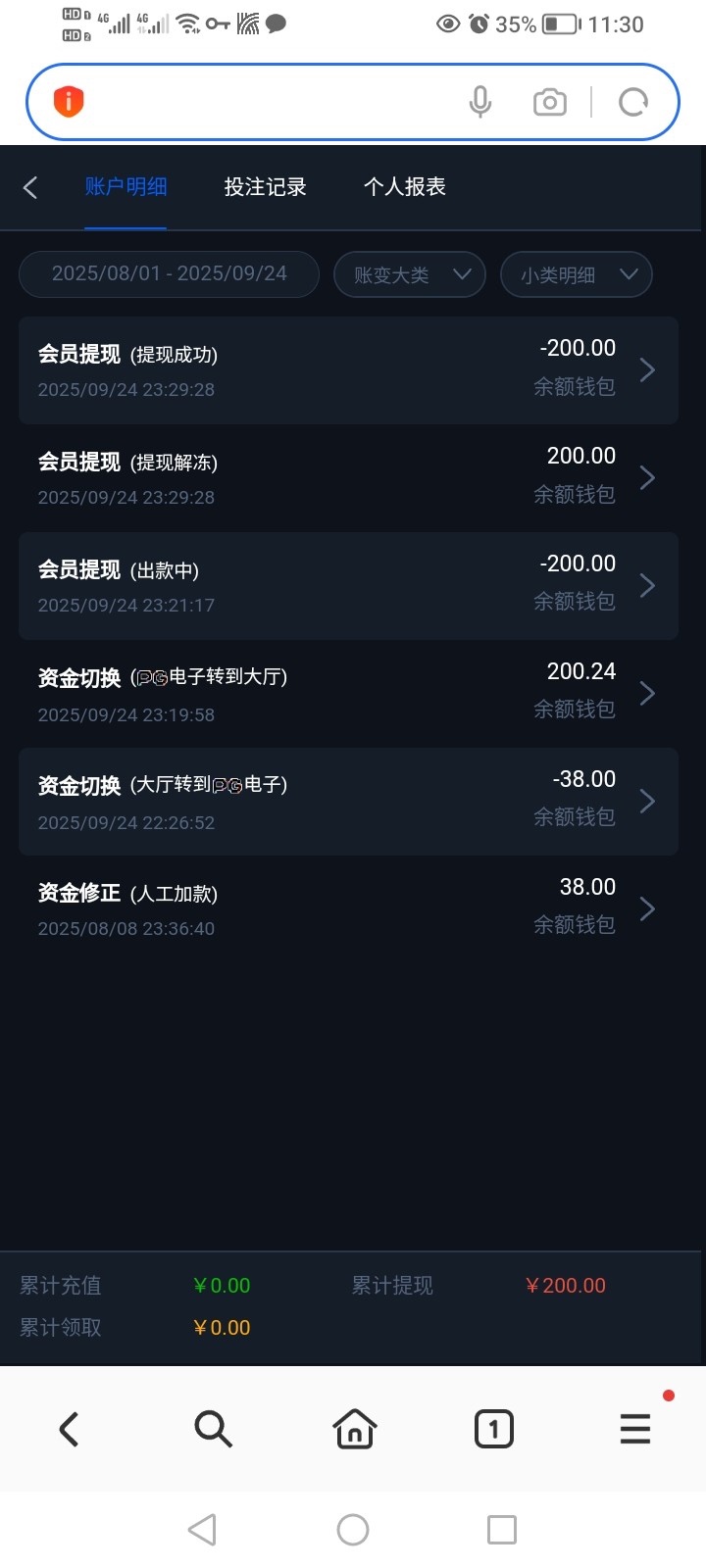Switch to the 个人报表 tab
706x1568 pixels.
(404, 187)
